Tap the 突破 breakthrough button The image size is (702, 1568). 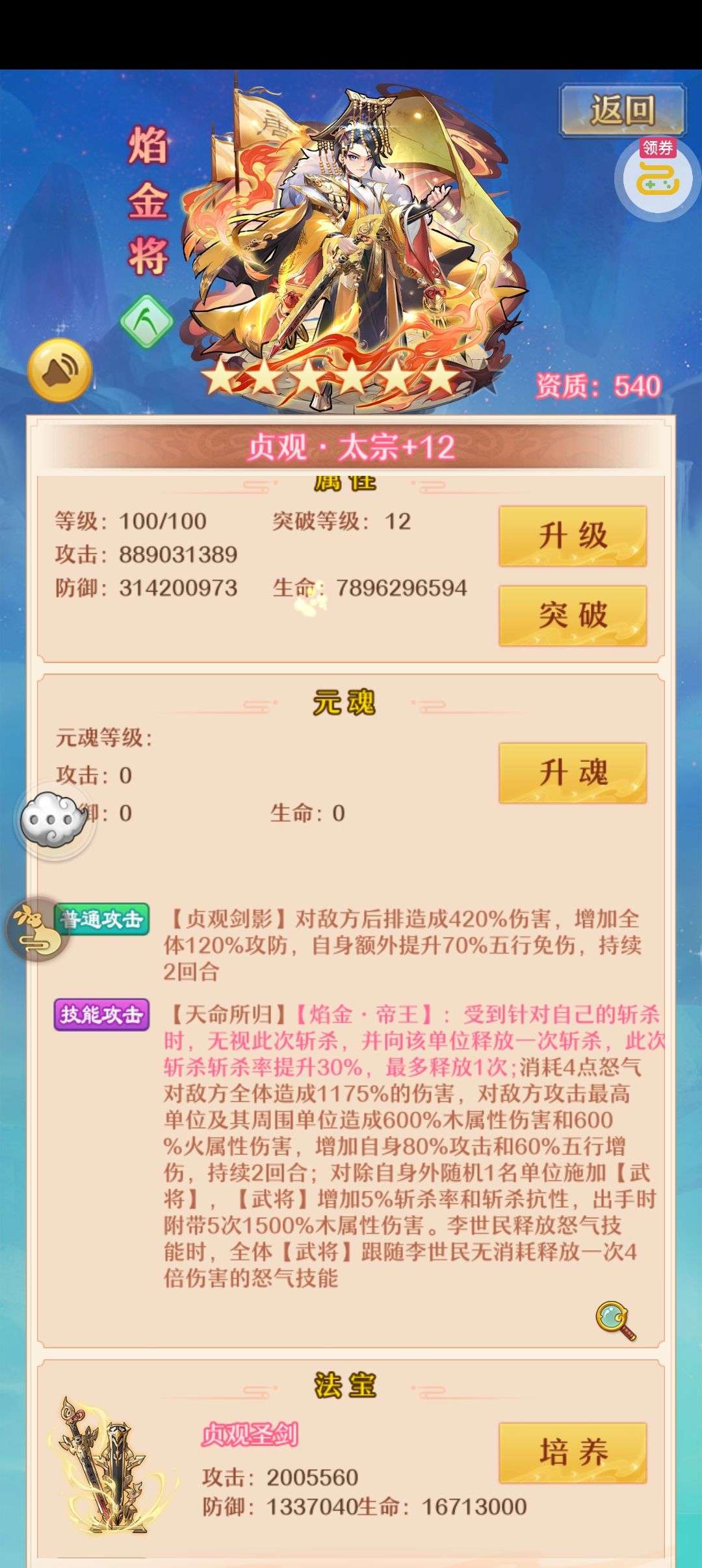click(572, 615)
